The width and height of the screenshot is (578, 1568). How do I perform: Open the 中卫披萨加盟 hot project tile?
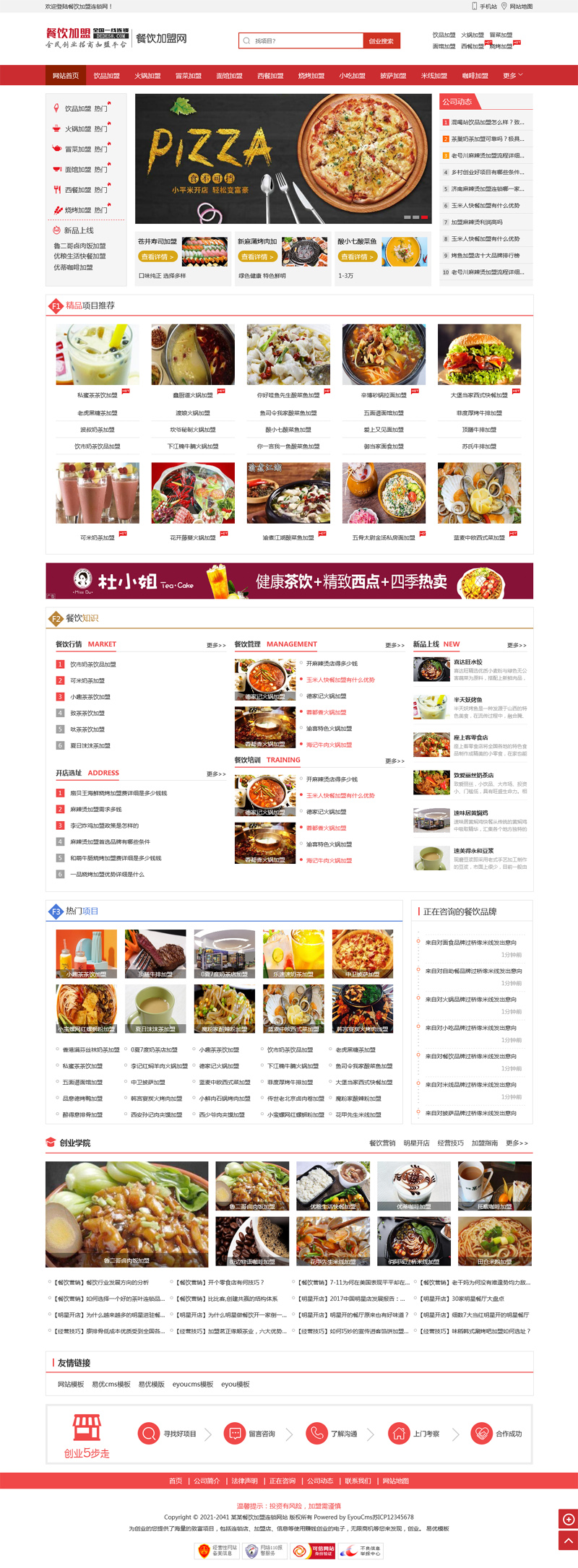coord(363,954)
